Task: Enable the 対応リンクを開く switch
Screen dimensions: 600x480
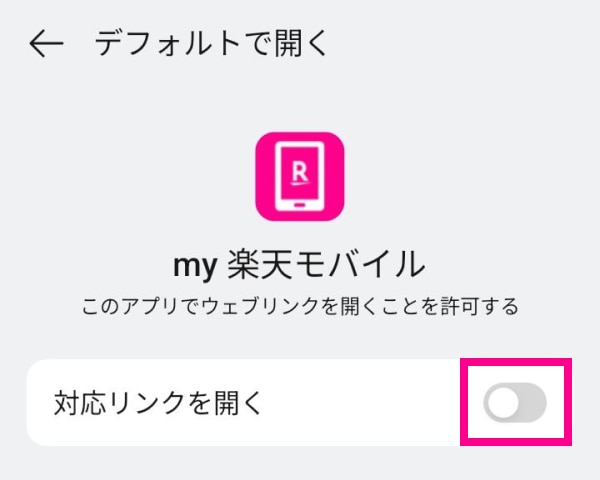Action: (x=514, y=403)
